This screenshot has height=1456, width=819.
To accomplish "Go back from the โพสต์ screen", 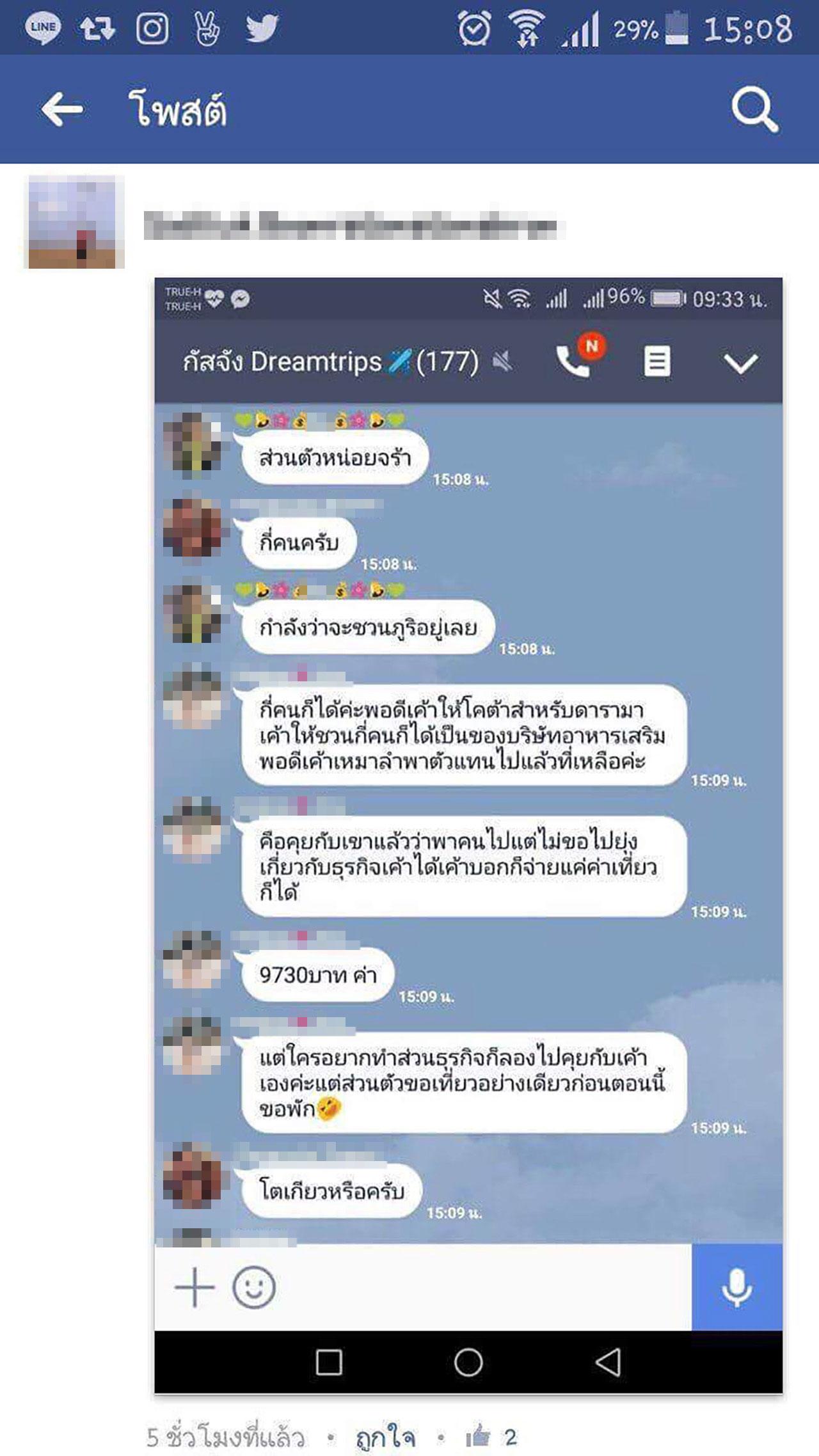I will coord(62,109).
